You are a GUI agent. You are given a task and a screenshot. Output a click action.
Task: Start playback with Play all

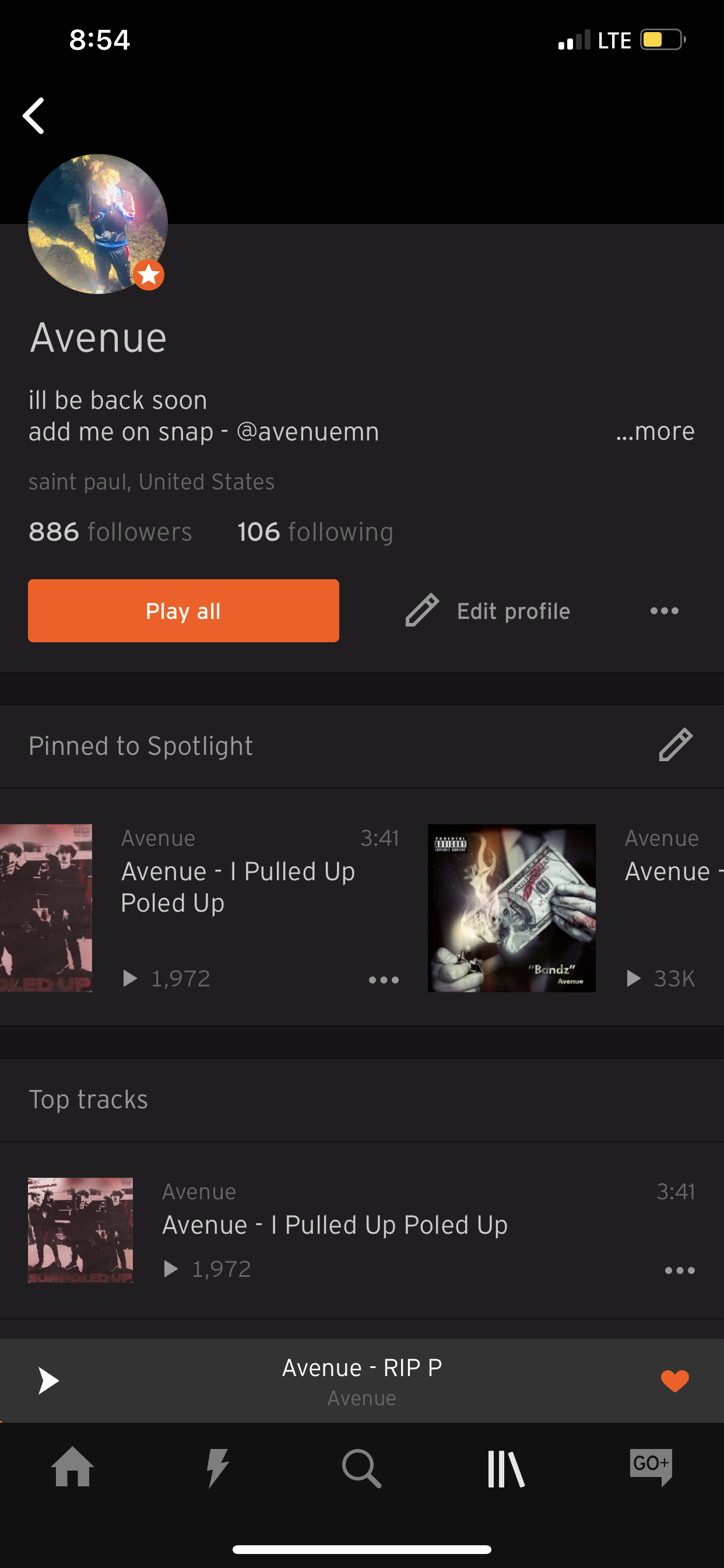[x=183, y=611]
